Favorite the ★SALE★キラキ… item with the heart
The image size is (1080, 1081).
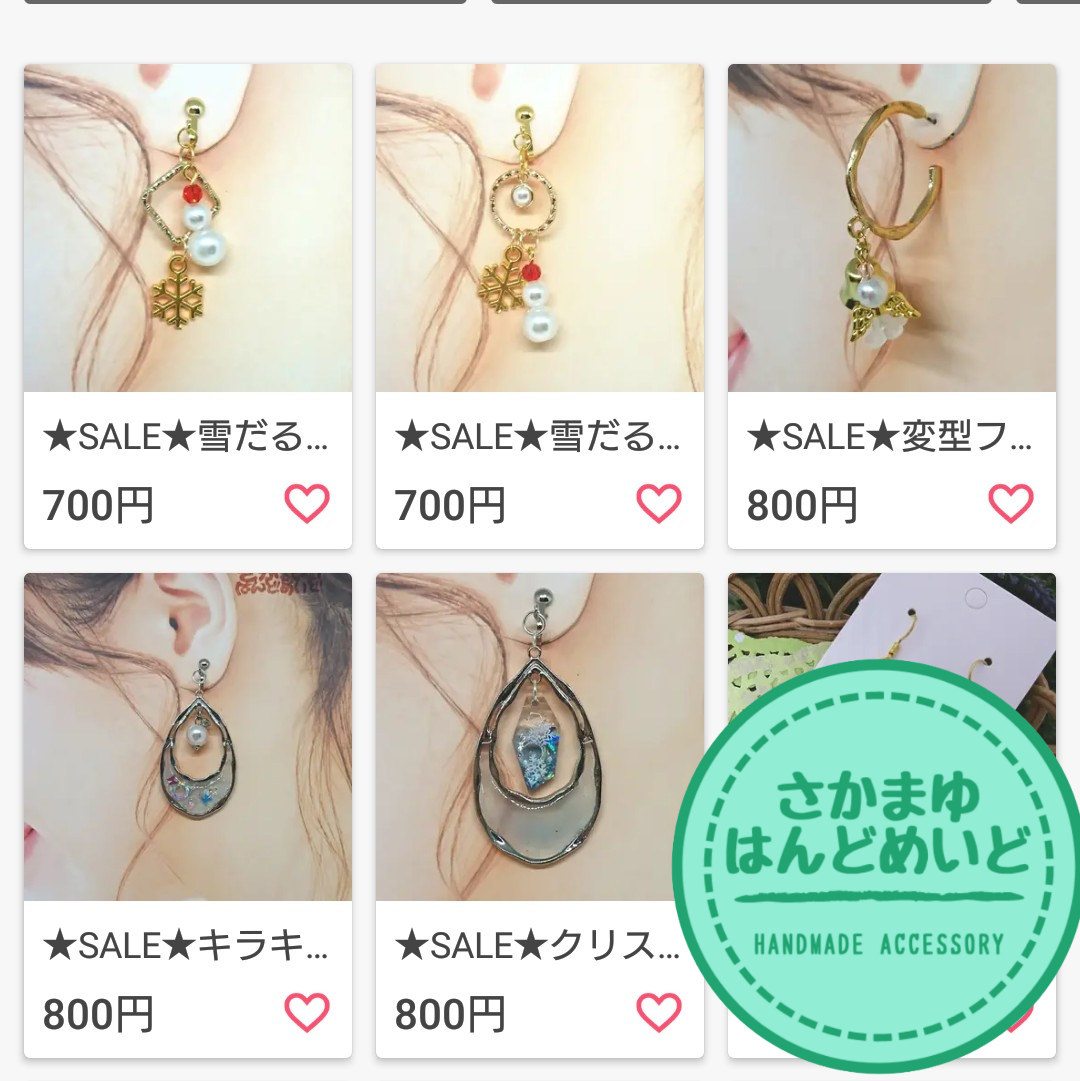307,1013
